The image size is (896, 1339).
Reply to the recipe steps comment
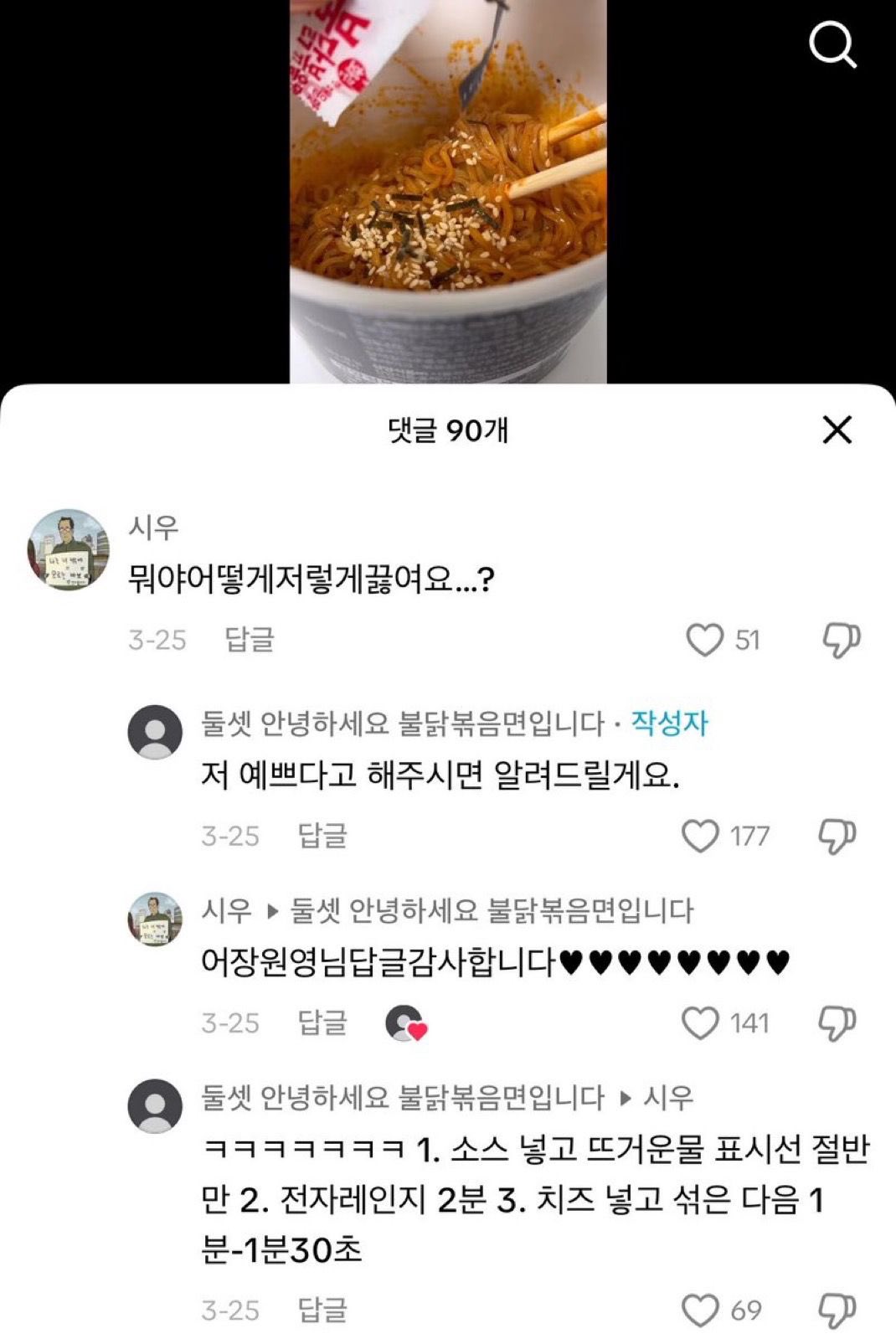(322, 1311)
